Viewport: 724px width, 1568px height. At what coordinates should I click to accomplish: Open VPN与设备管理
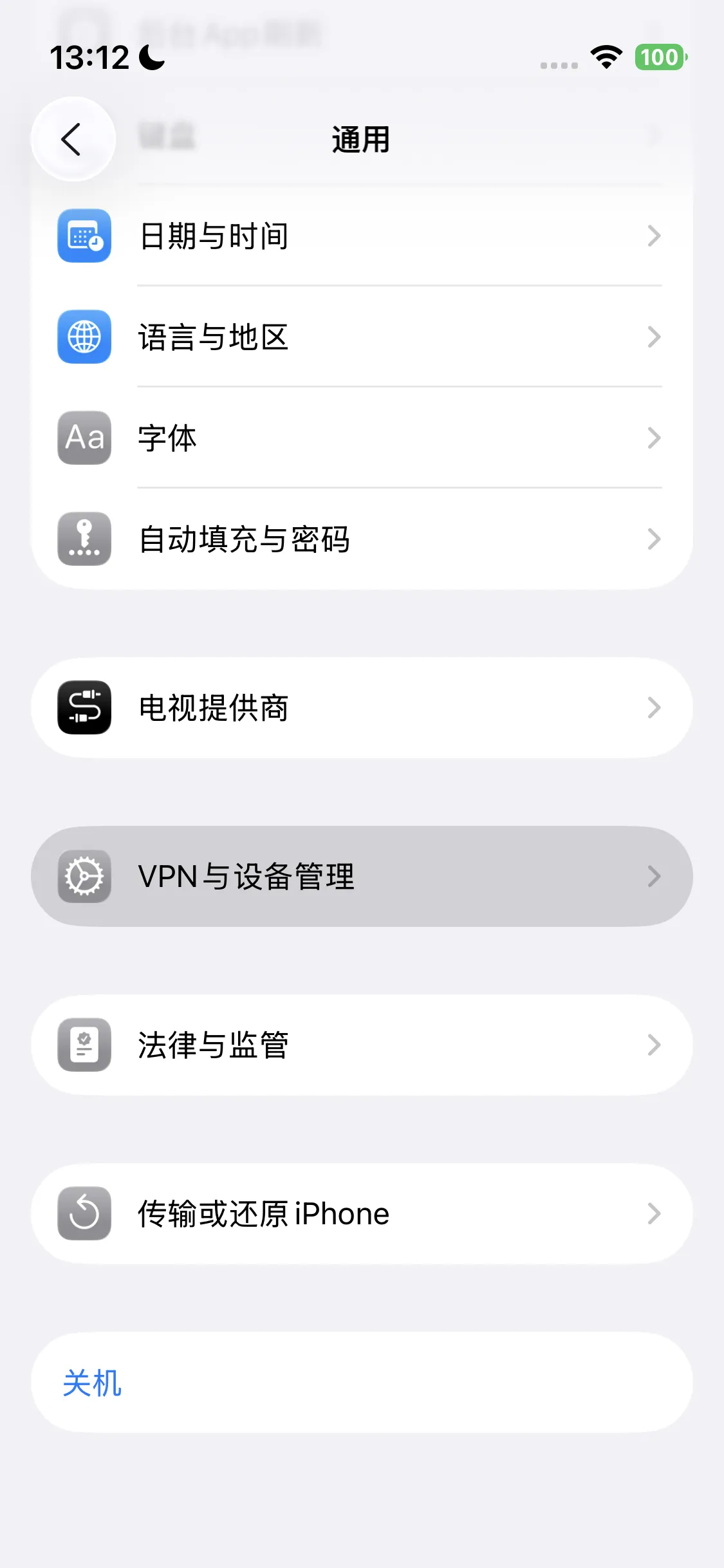pyautogui.click(x=362, y=876)
